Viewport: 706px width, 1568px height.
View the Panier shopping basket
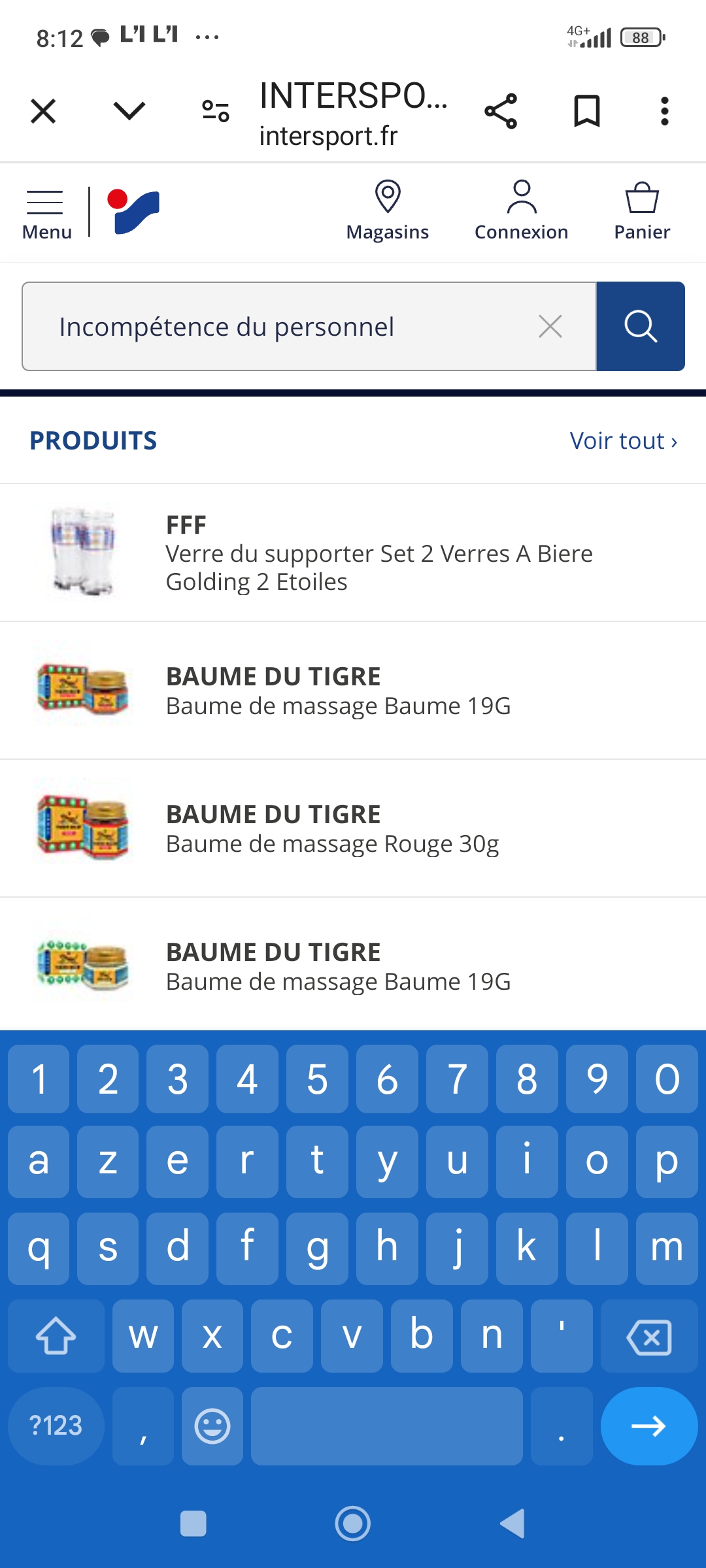click(641, 212)
